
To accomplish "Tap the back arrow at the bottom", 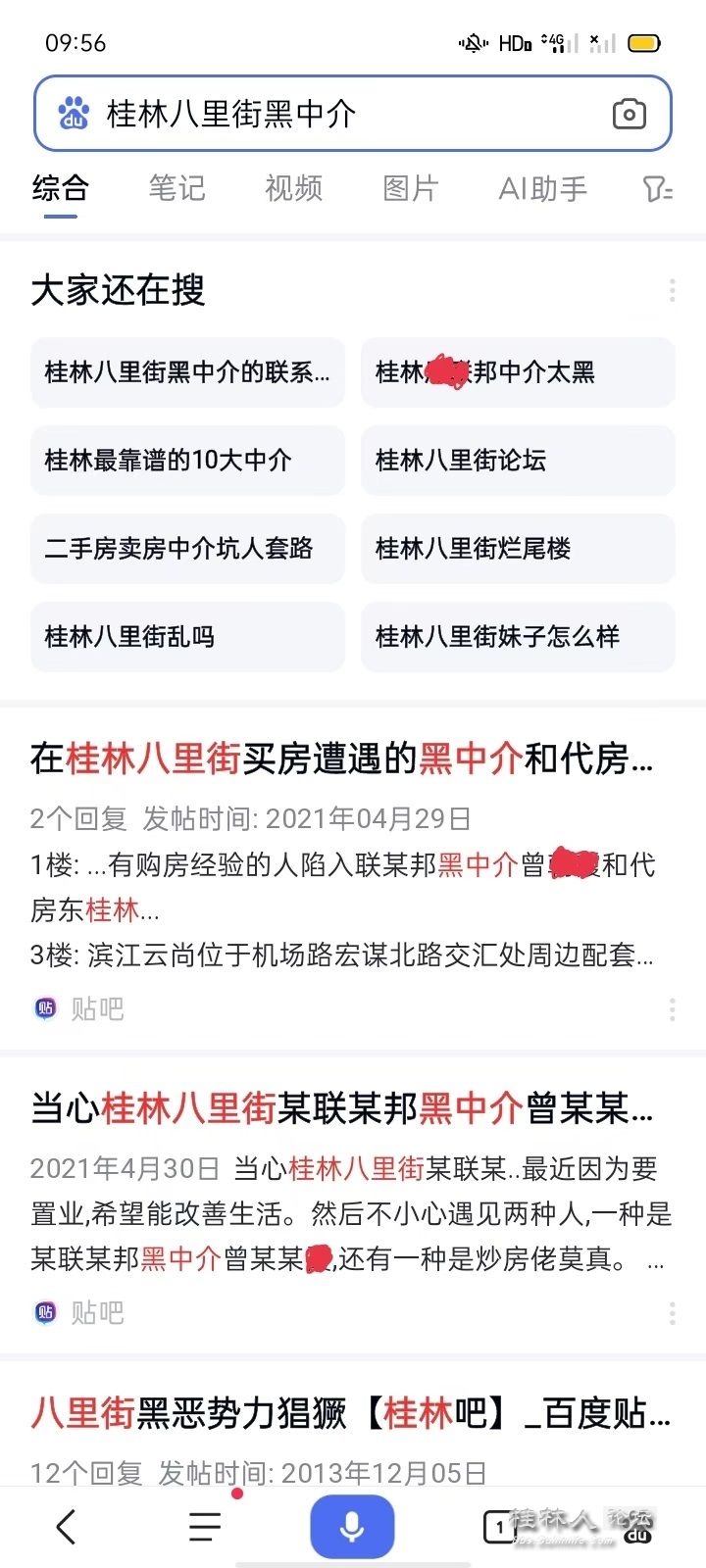I will tap(65, 1526).
